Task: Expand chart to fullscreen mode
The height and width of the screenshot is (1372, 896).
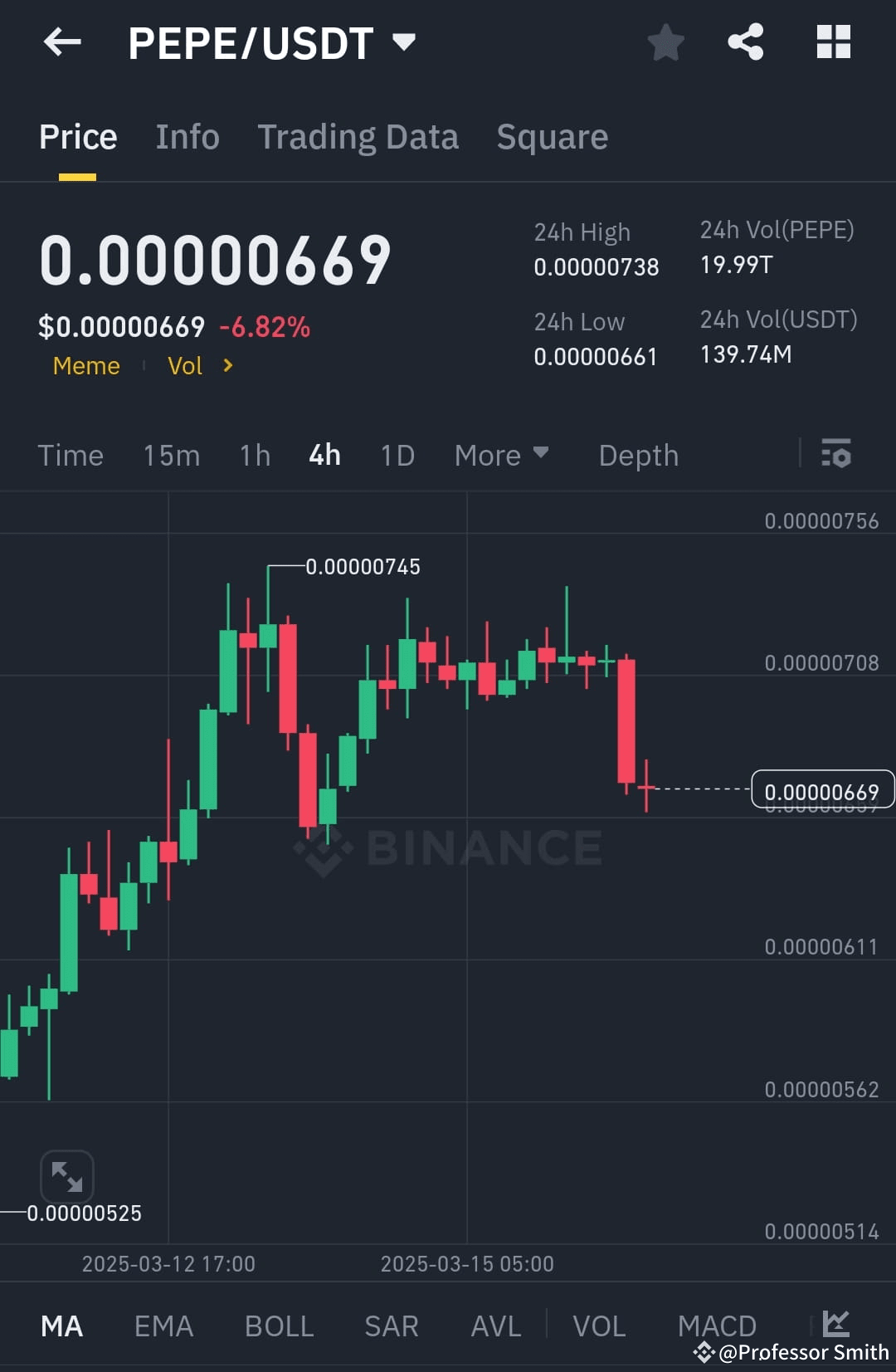Action: pos(66,1176)
